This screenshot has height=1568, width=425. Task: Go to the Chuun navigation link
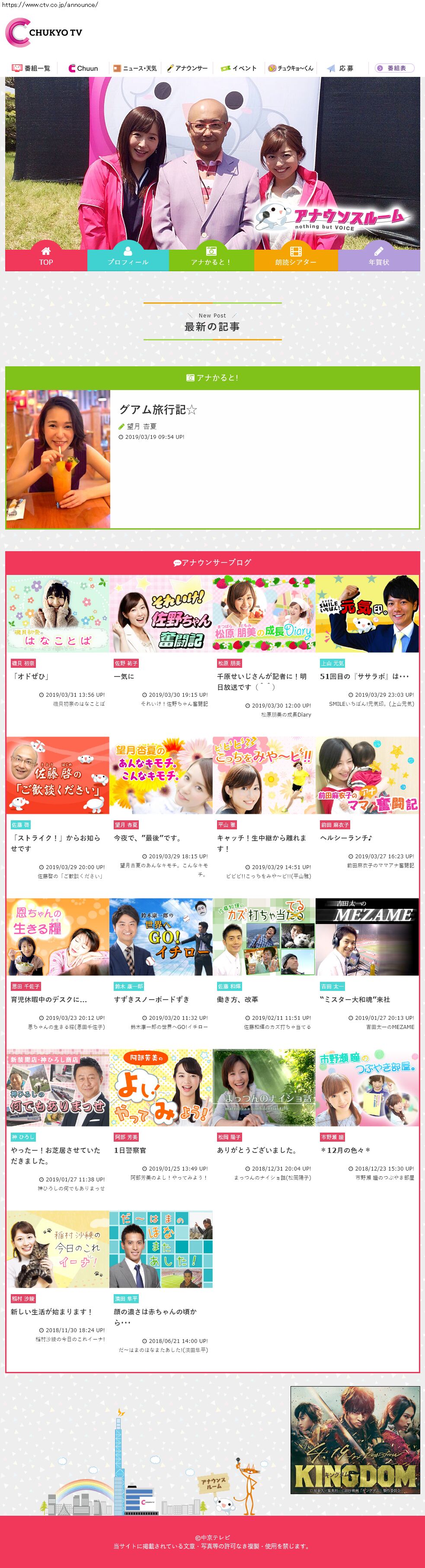point(83,68)
